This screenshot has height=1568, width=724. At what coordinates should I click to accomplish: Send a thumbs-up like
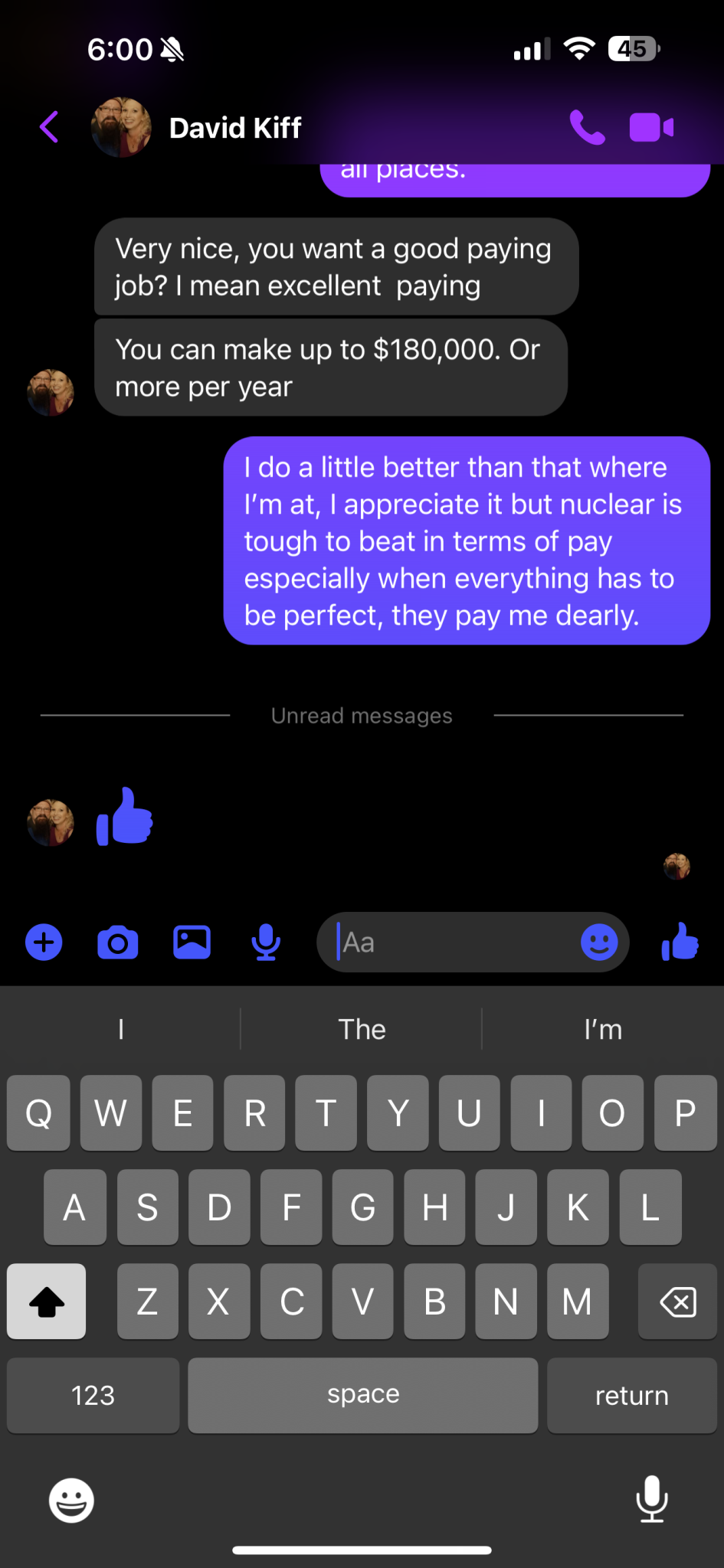(680, 942)
